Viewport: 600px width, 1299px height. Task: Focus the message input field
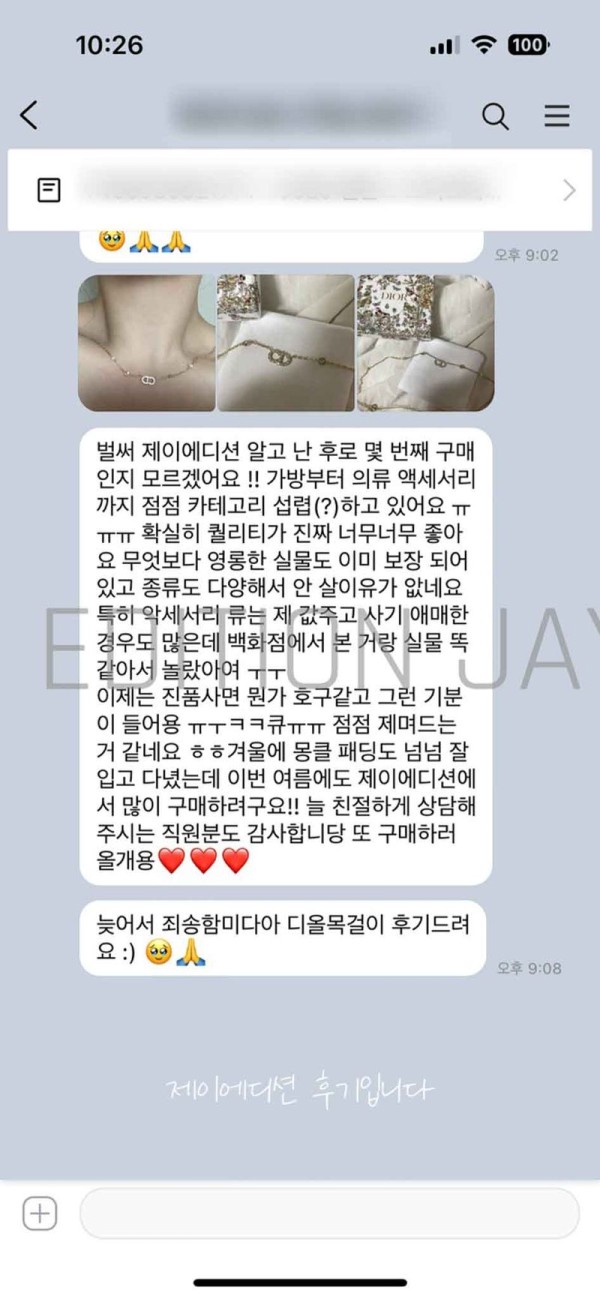pos(329,1214)
